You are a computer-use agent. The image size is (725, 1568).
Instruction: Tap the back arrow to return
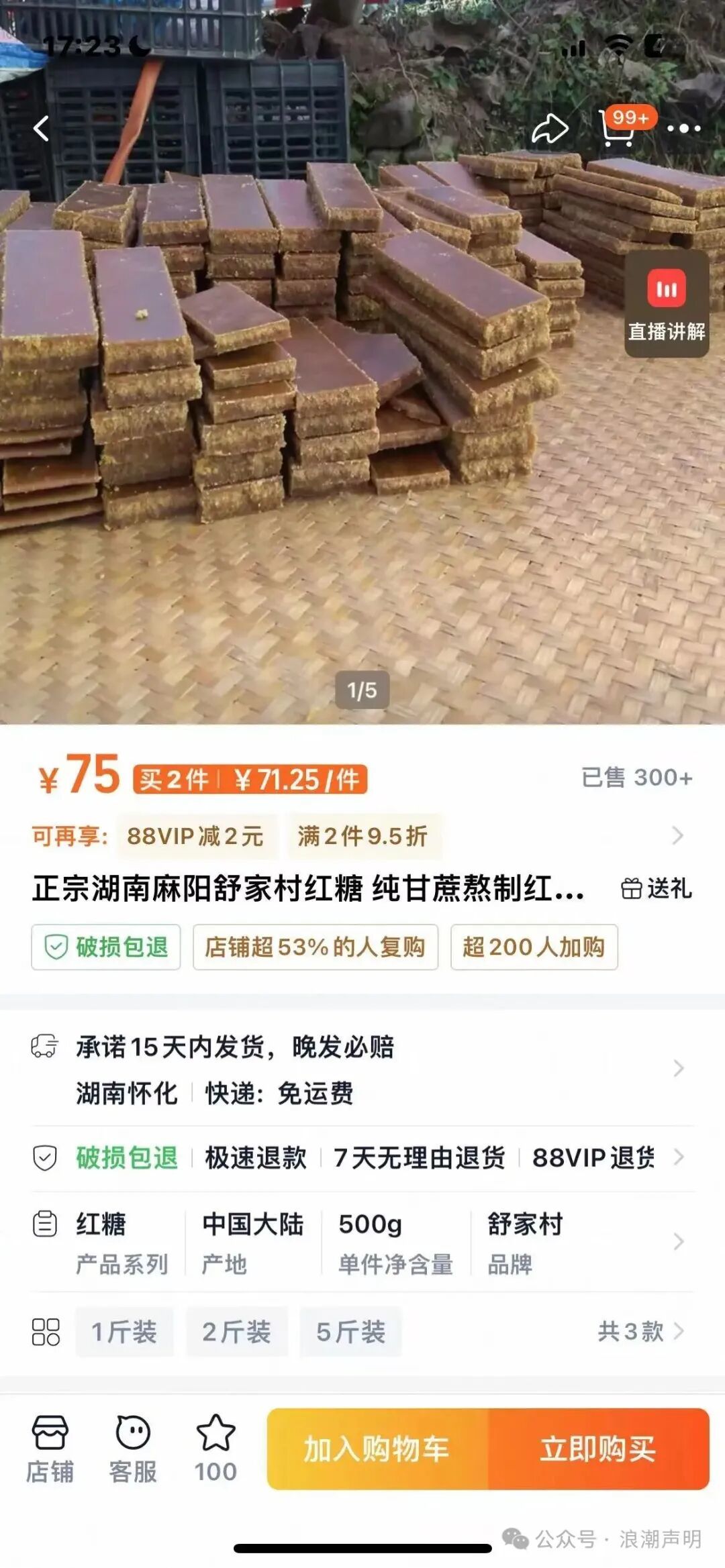[x=42, y=127]
